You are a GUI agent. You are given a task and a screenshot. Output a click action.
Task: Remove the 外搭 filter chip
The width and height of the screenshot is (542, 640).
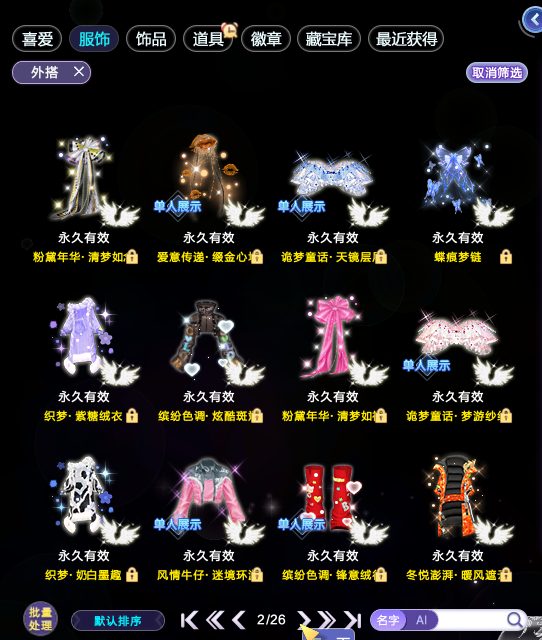pyautogui.click(x=79, y=72)
